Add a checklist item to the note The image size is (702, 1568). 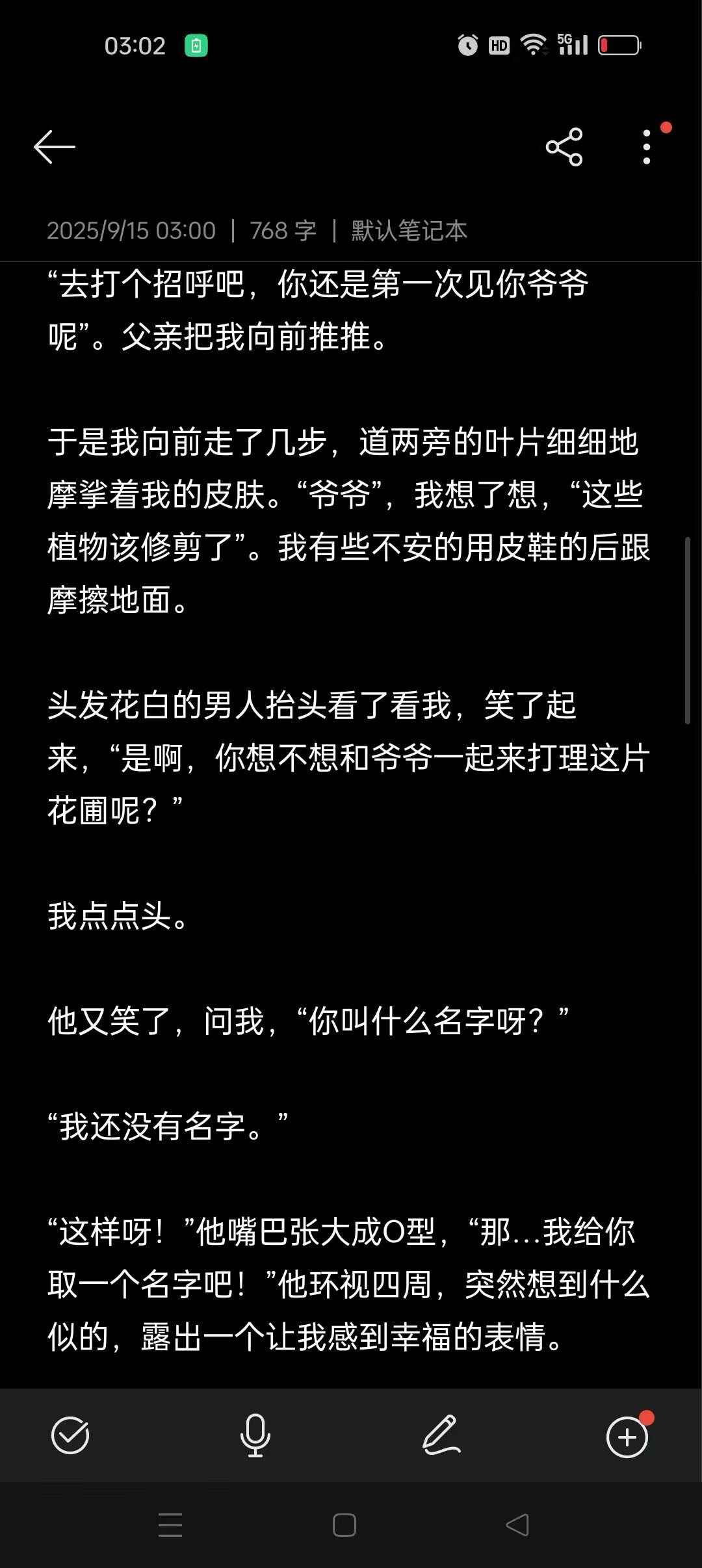click(70, 1435)
